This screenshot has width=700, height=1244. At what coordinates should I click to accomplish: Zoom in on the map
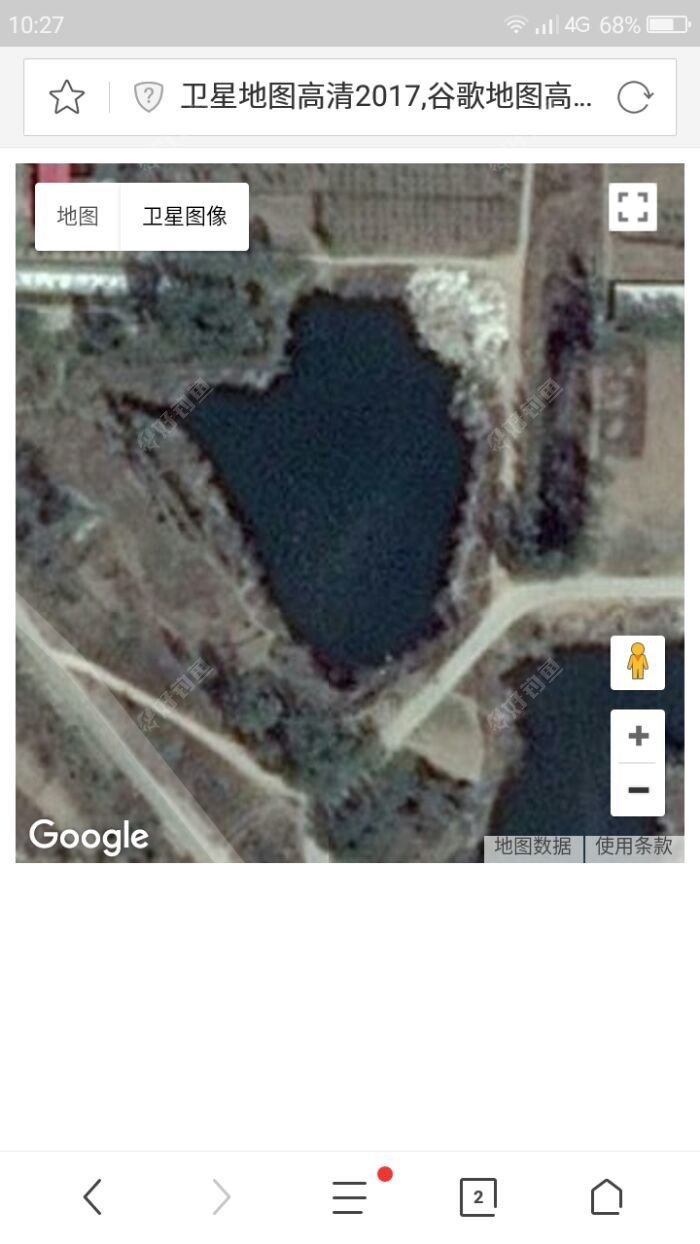point(638,737)
